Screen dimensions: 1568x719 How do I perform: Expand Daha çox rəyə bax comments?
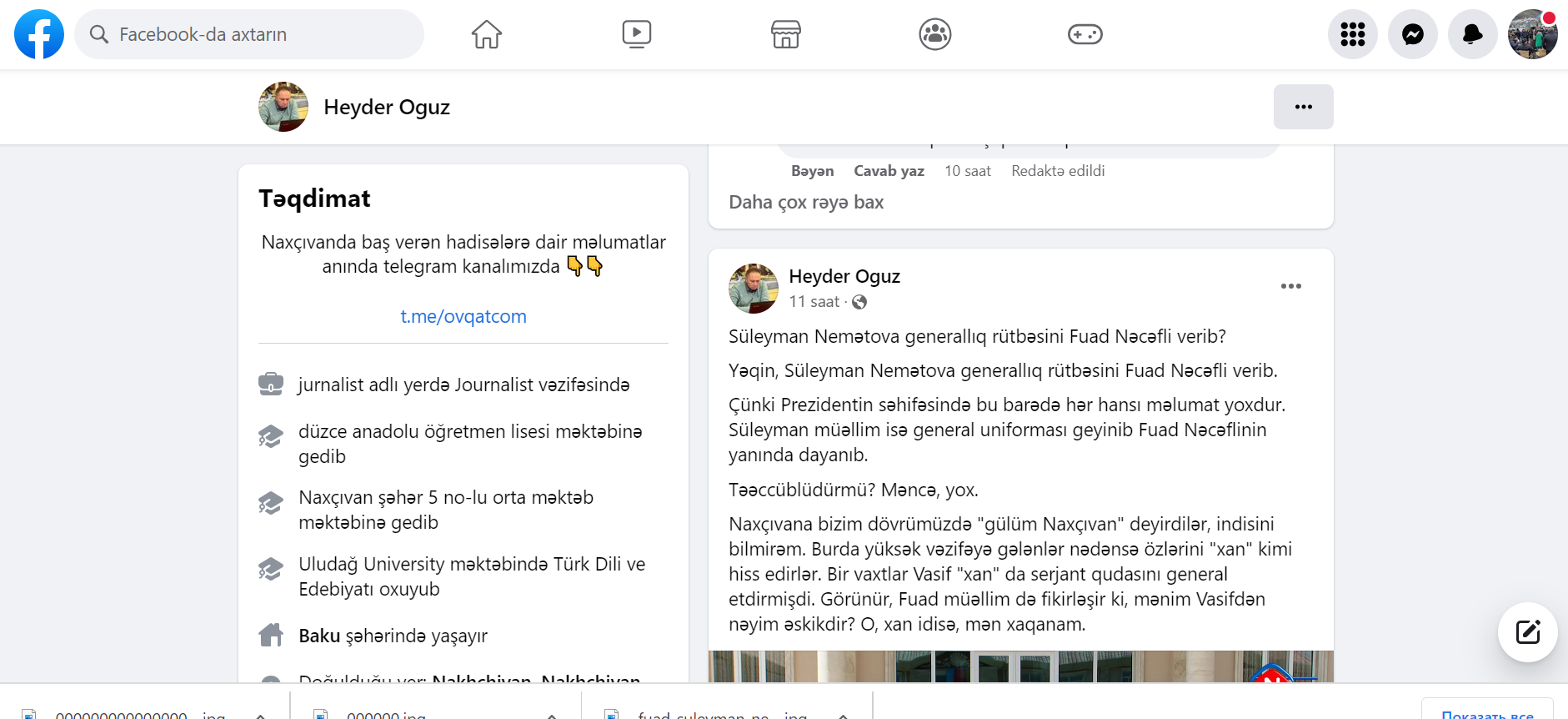pos(806,203)
